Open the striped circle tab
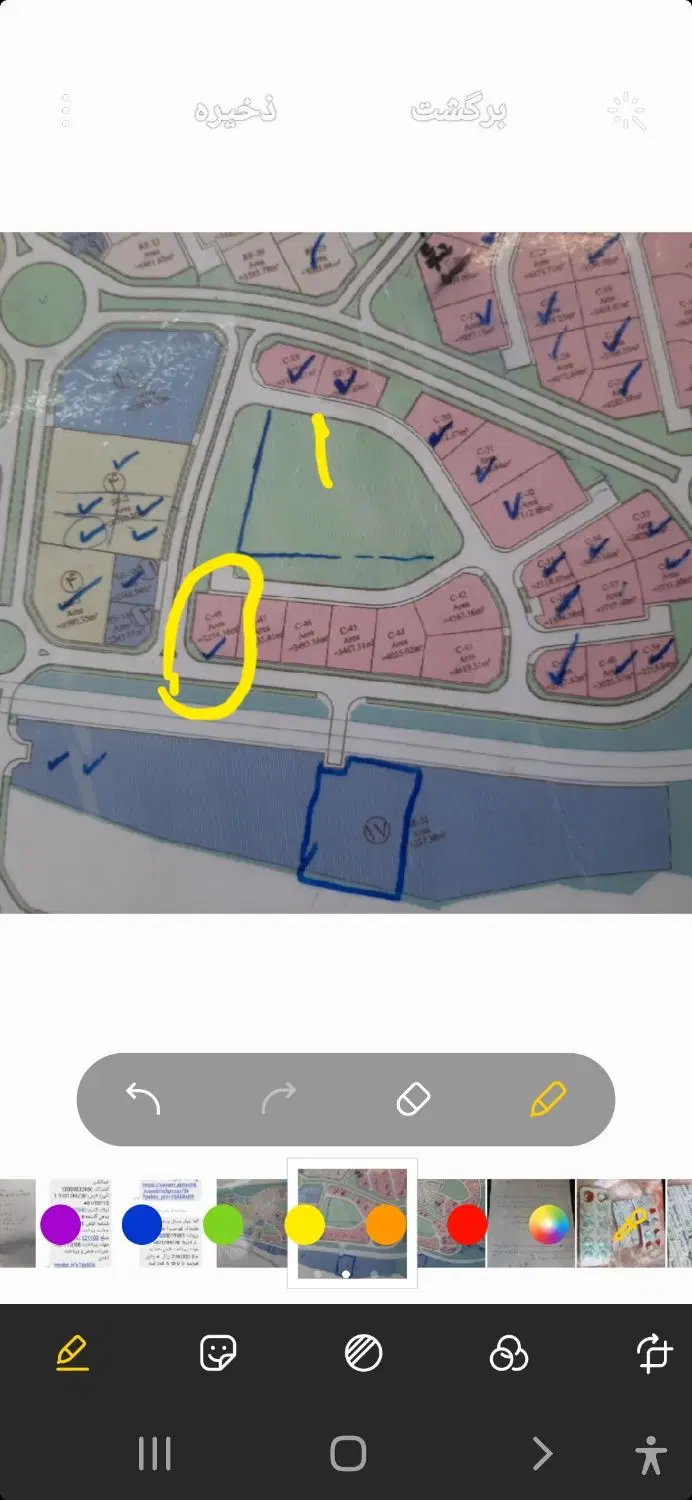Screen dimensions: 692x1500 (363, 1354)
